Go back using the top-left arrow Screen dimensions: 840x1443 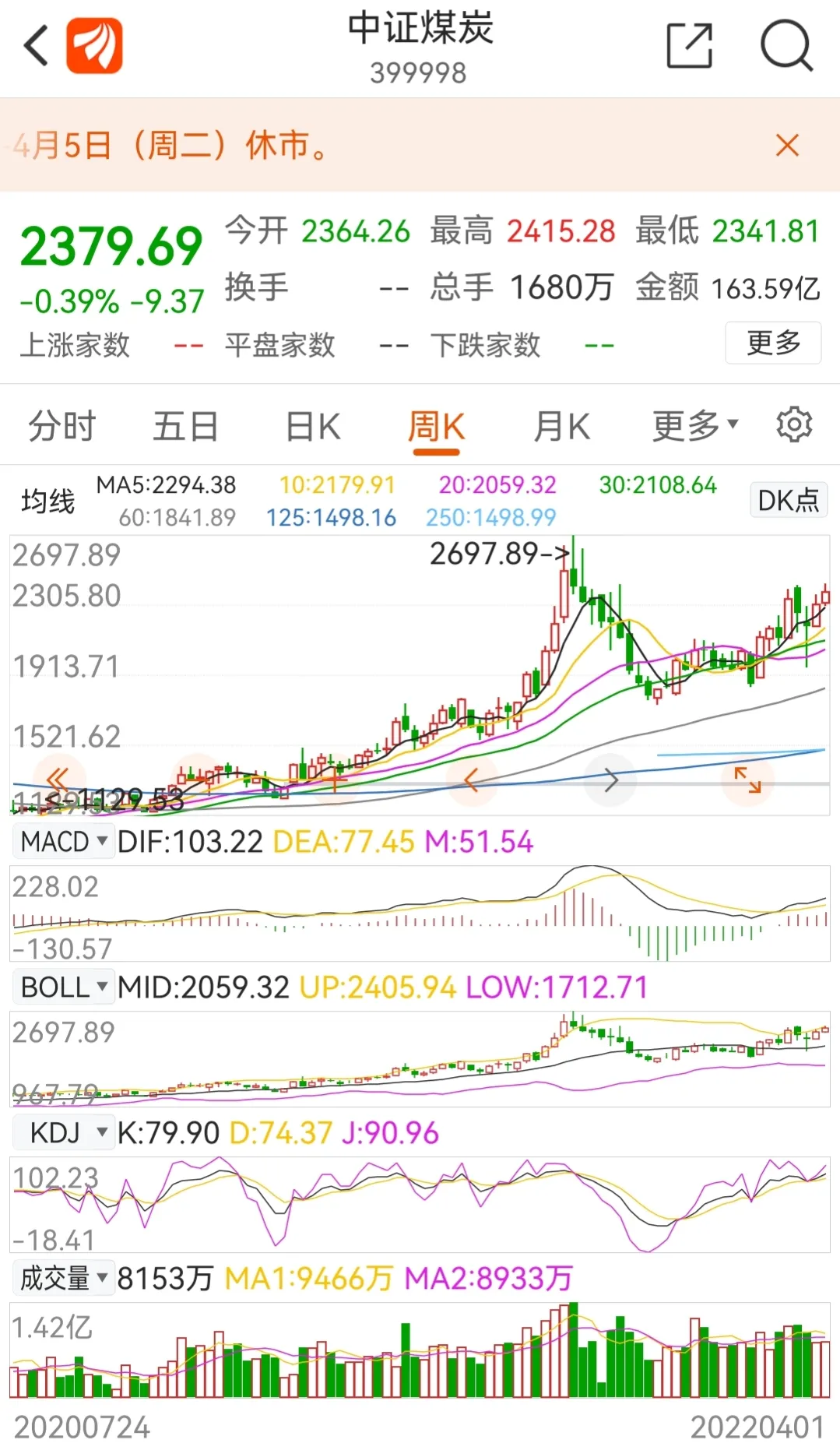point(37,45)
